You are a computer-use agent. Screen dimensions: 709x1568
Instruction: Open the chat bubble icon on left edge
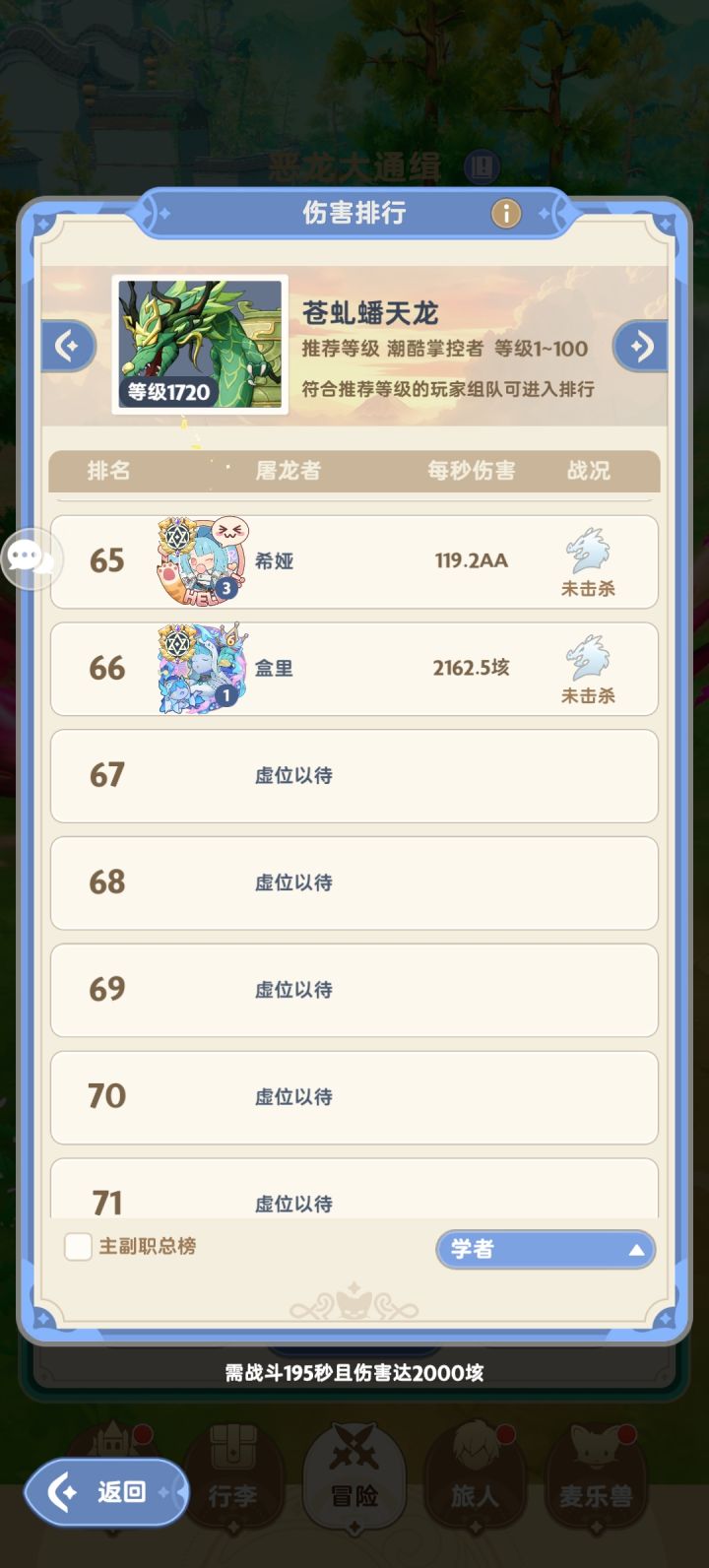pyautogui.click(x=32, y=559)
